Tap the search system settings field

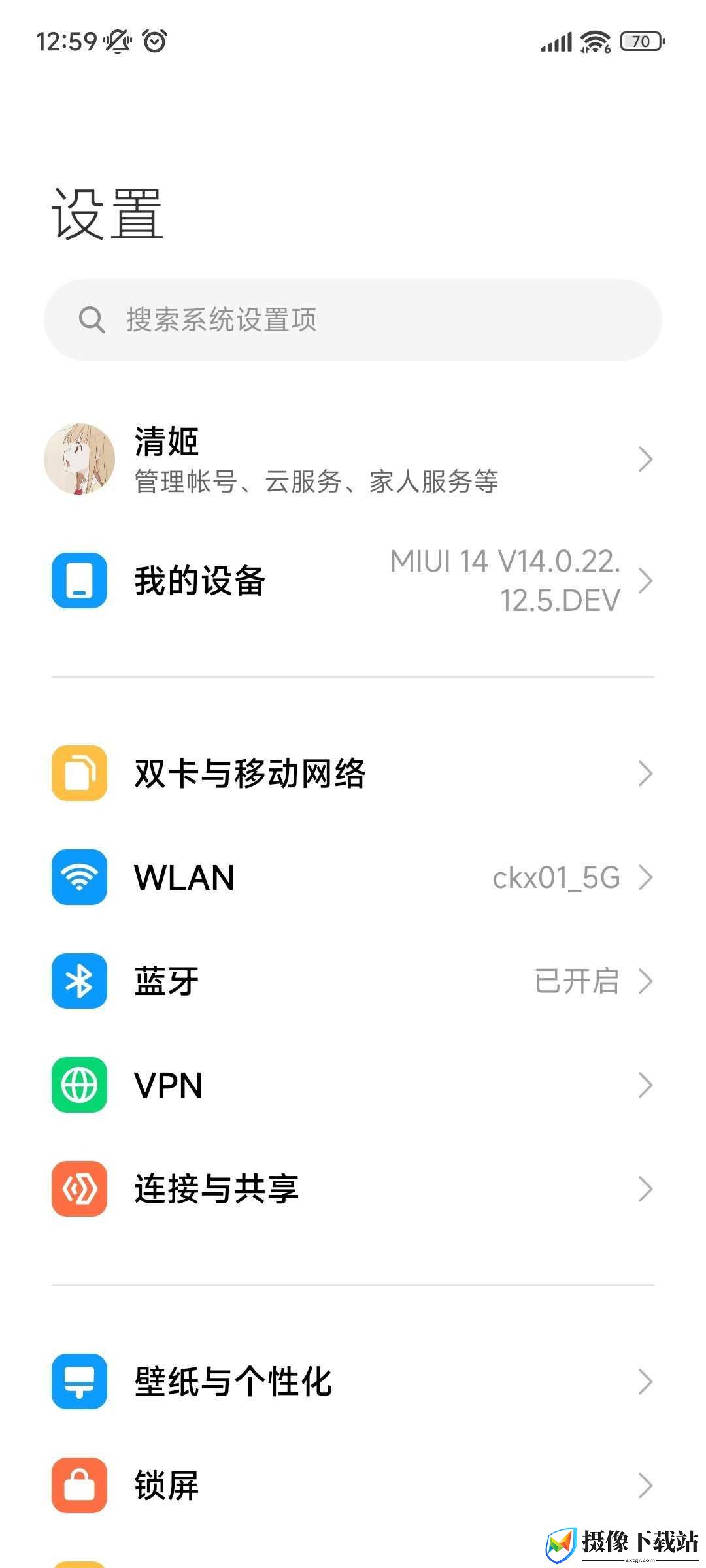tap(353, 319)
